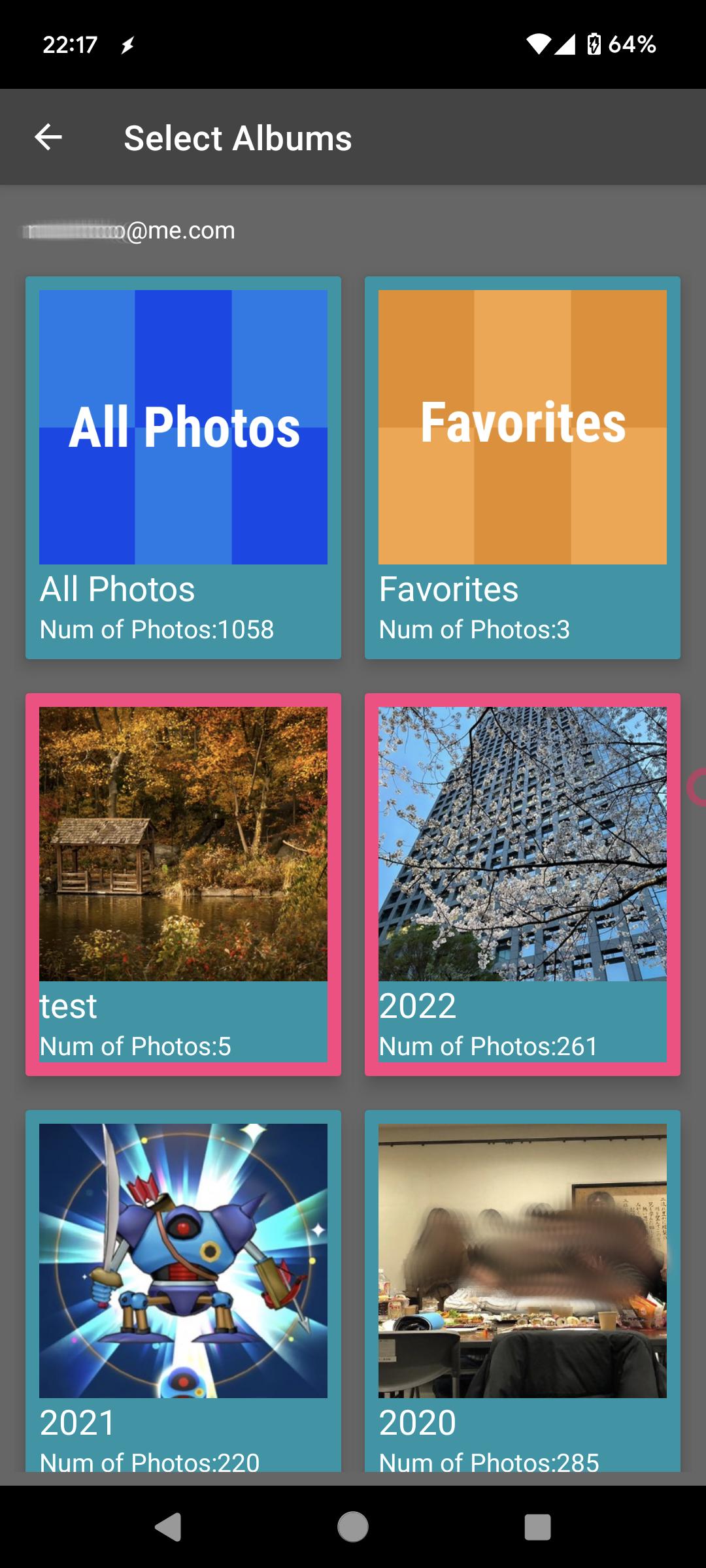Open recent apps from navigation bar
The width and height of the screenshot is (706, 1568).
(x=537, y=1527)
